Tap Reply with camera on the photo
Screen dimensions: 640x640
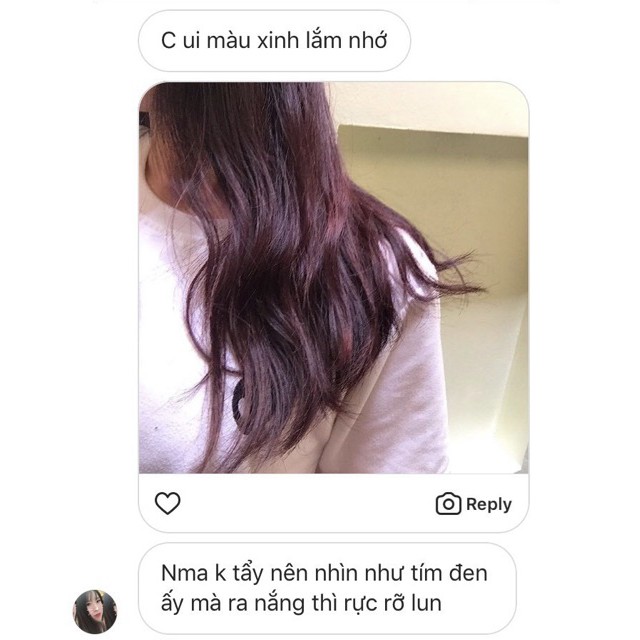pyautogui.click(x=474, y=504)
